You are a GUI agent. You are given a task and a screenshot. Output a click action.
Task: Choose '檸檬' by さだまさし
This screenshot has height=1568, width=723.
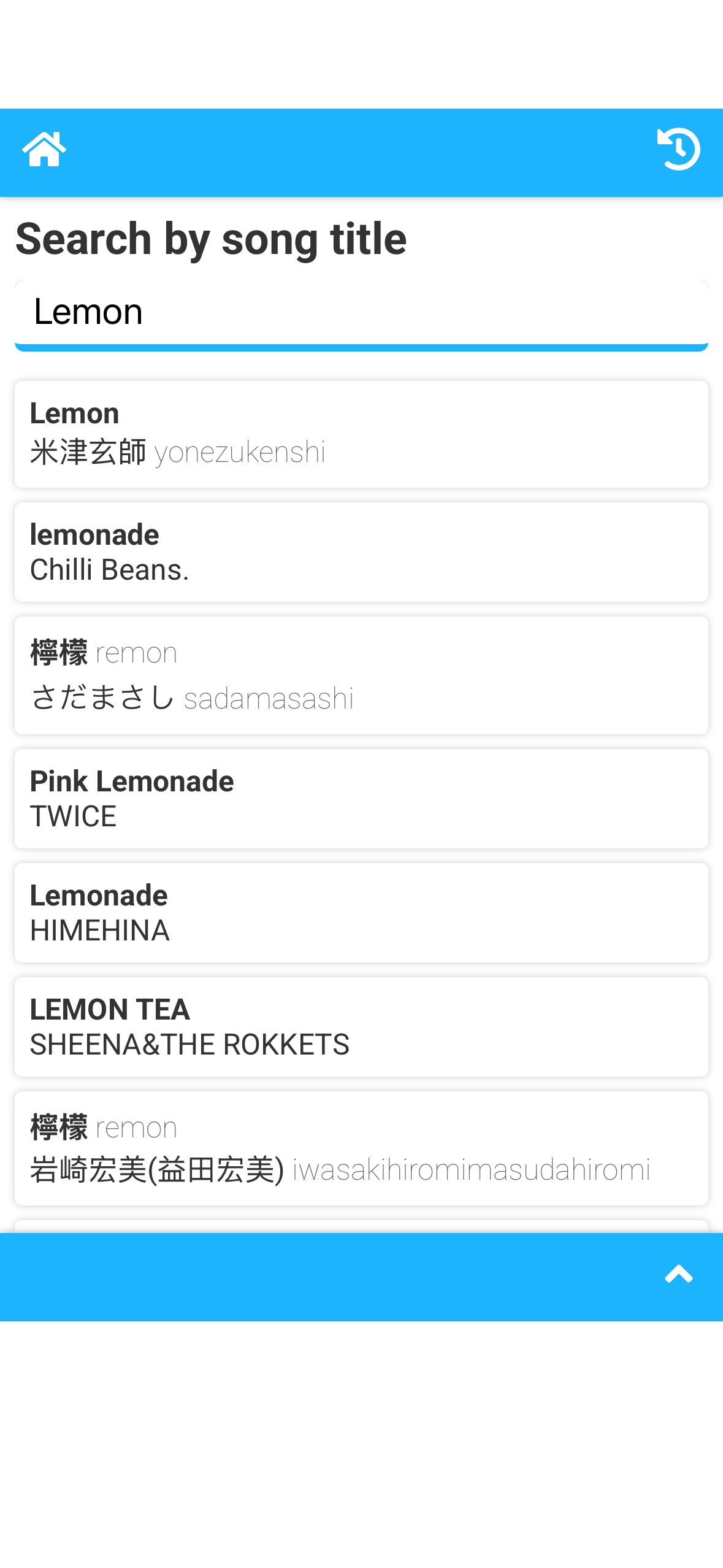click(x=361, y=674)
